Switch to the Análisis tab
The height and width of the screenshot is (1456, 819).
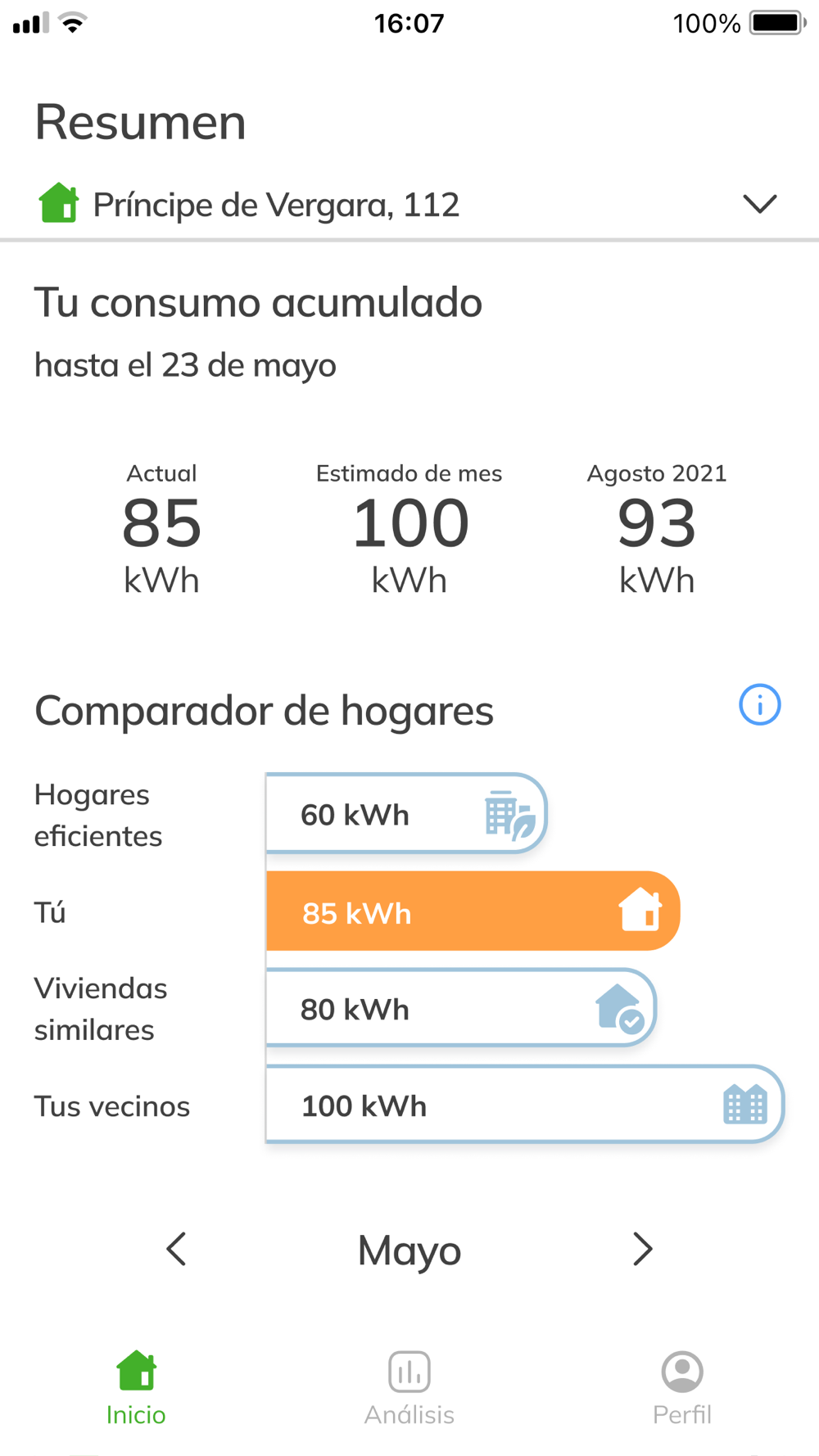[x=409, y=1387]
